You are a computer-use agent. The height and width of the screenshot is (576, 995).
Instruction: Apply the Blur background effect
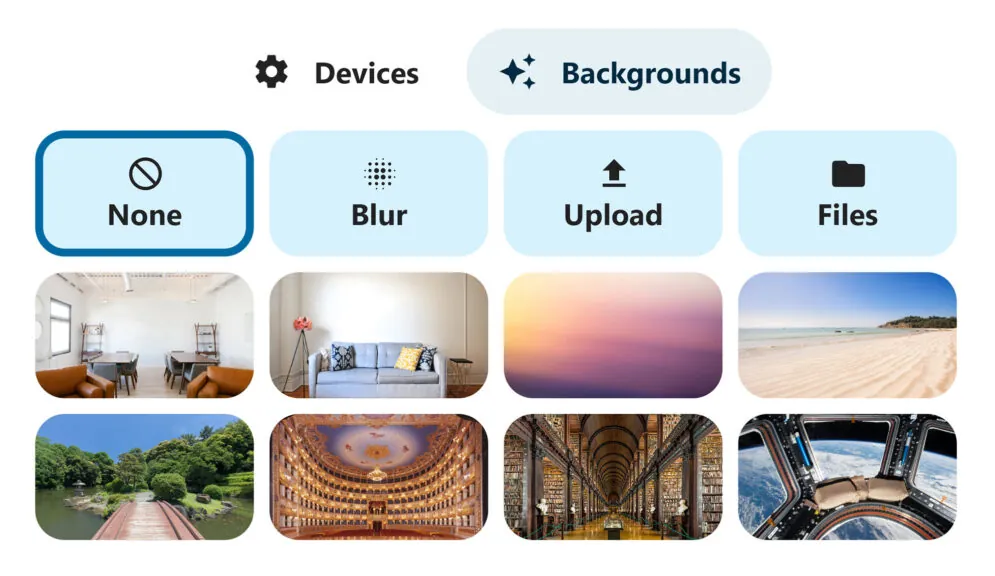point(379,193)
